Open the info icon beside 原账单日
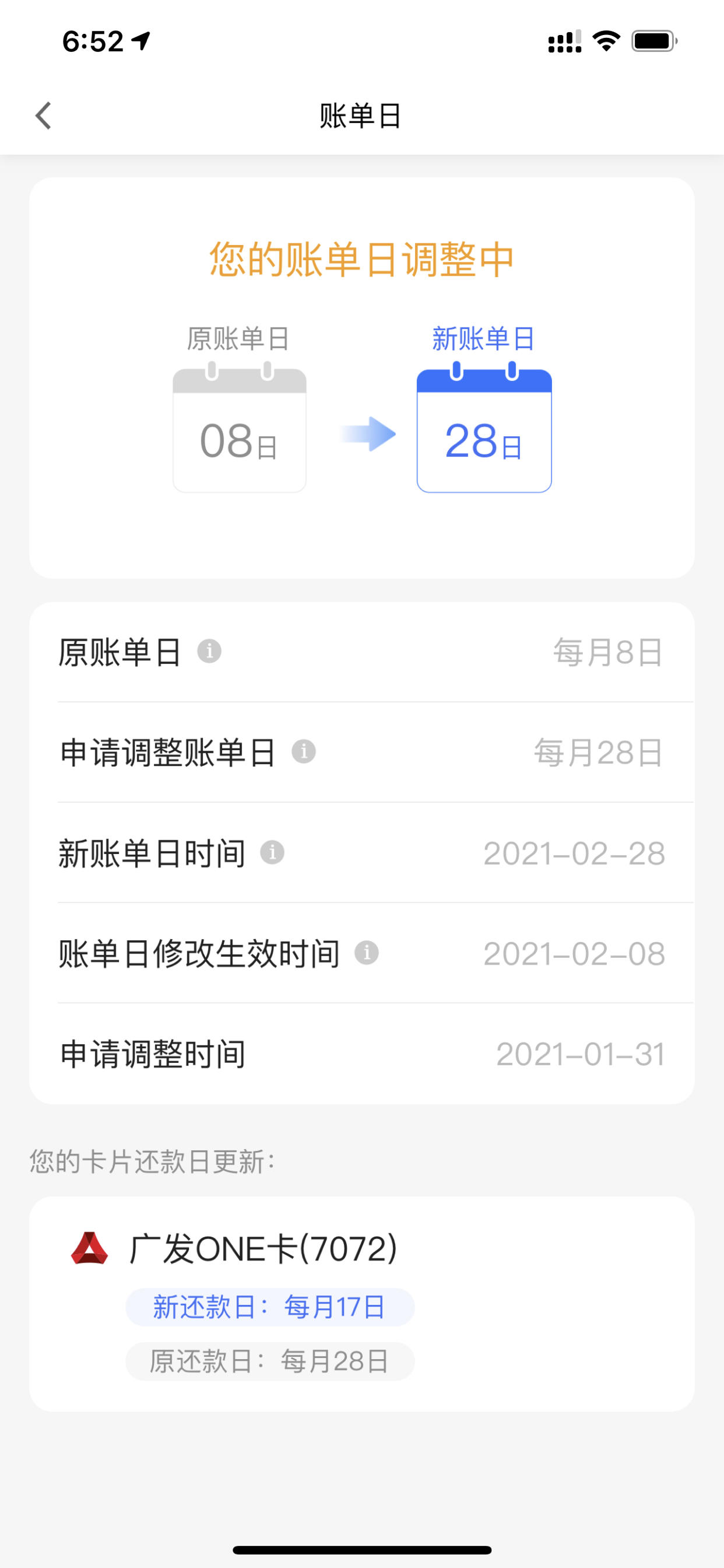This screenshot has width=724, height=1568. [x=209, y=652]
